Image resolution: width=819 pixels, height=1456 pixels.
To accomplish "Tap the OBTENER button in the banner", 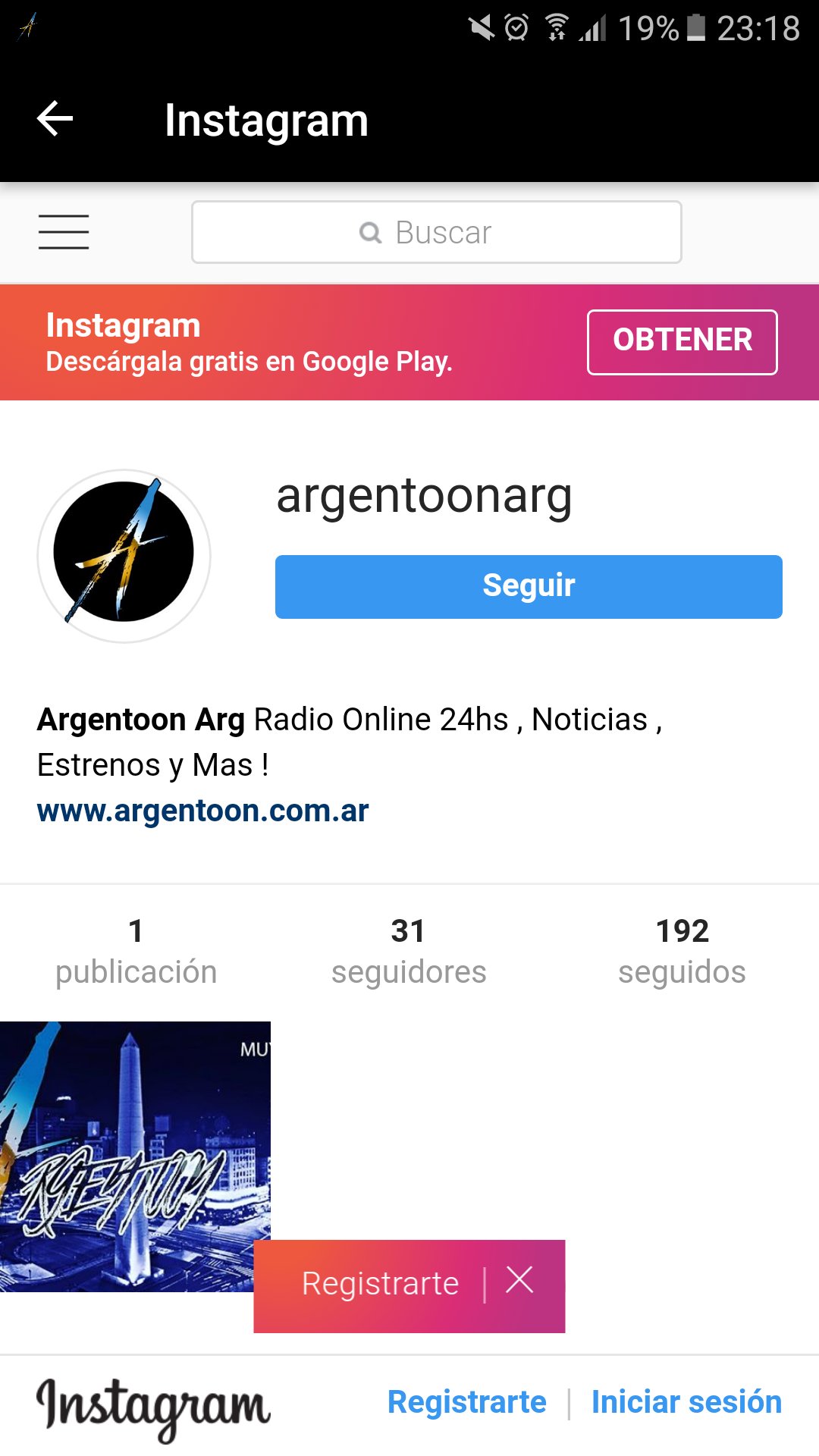I will coord(682,342).
